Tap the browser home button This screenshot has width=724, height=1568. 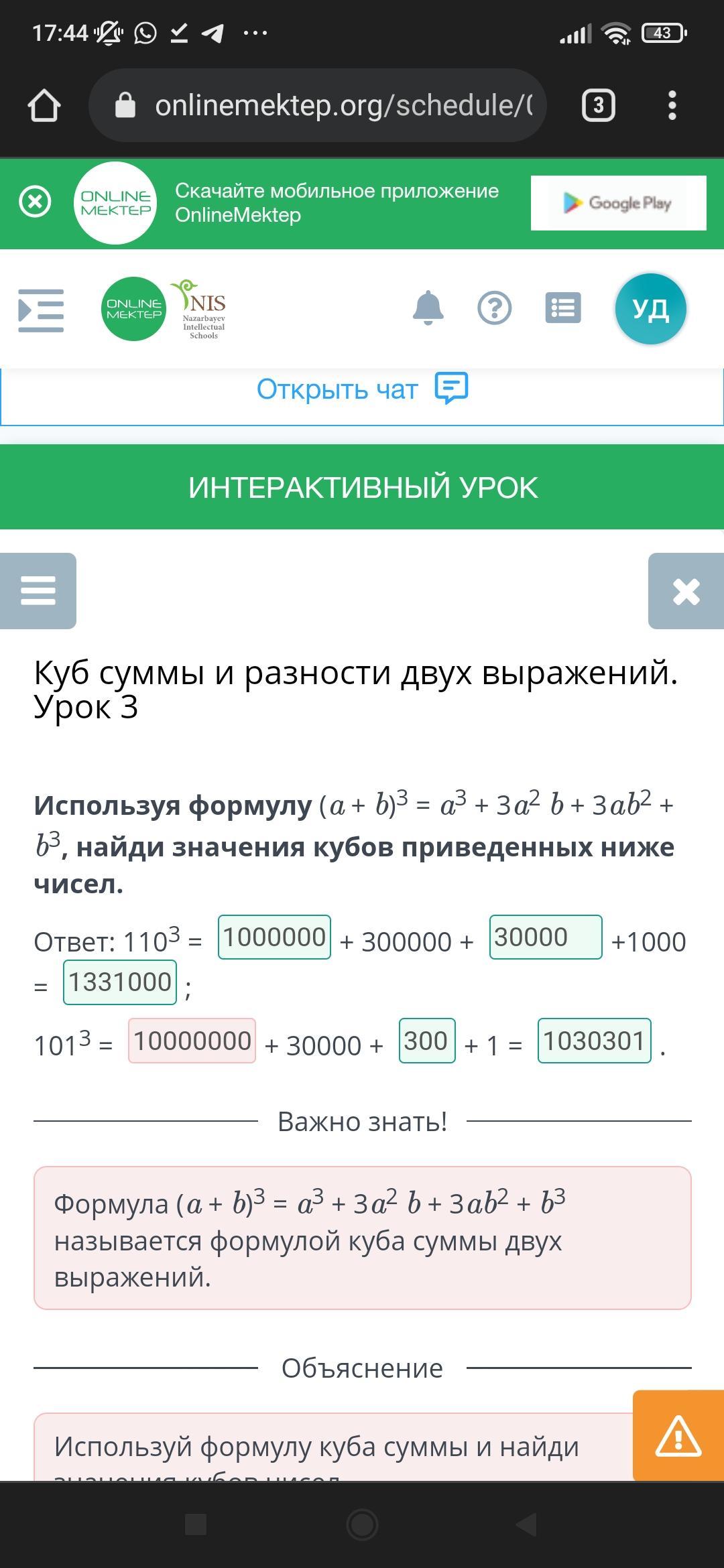44,105
